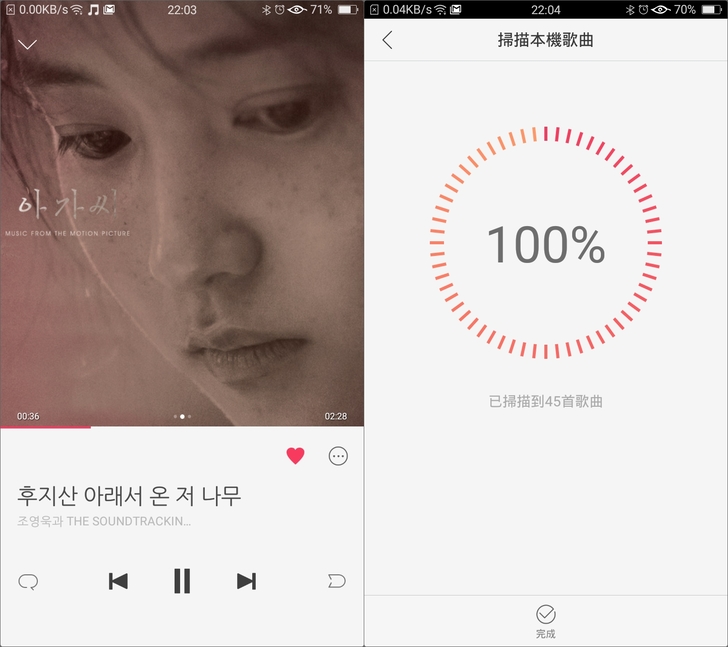Image resolution: width=728 pixels, height=647 pixels.
Task: Tap 完成 to finish scanning
Action: click(545, 621)
